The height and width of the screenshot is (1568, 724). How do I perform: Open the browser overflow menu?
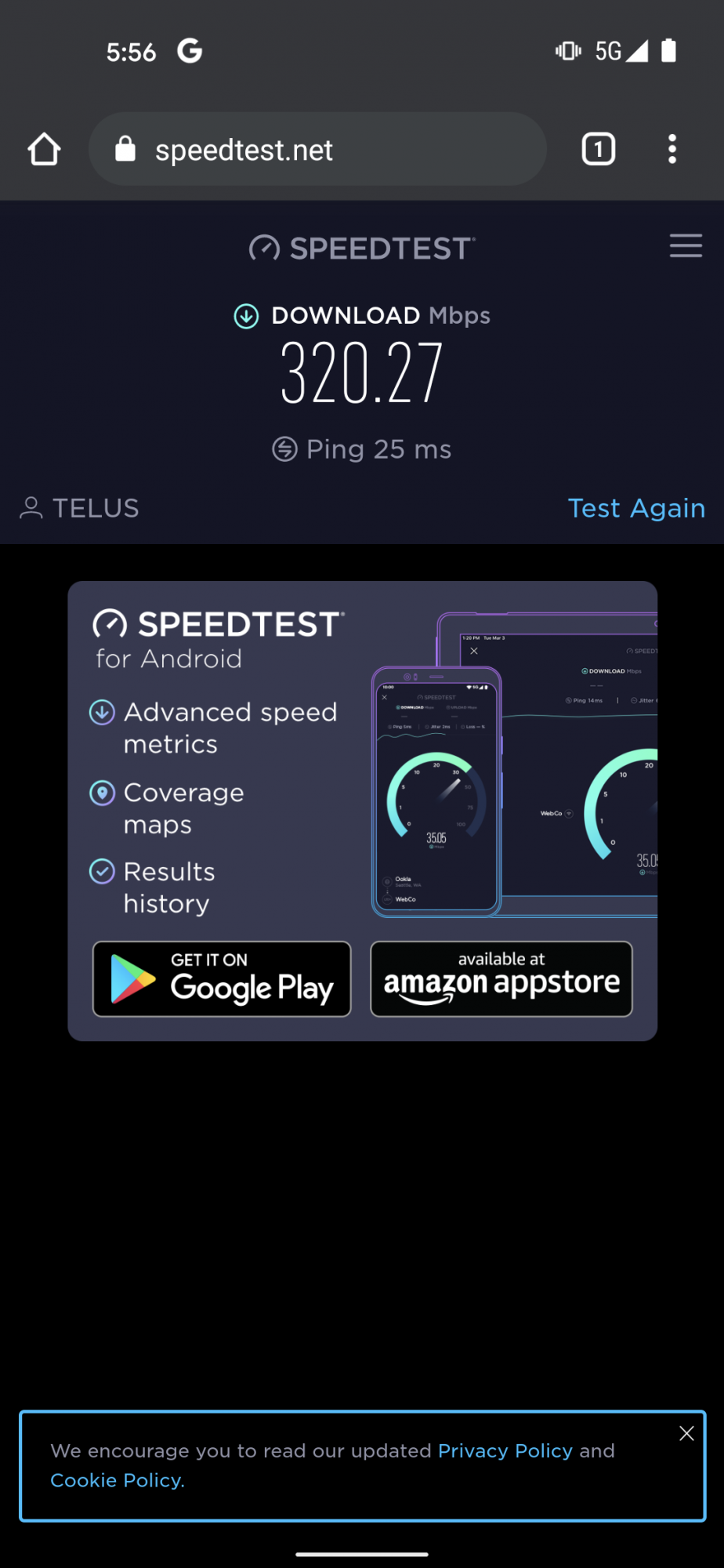coord(672,149)
